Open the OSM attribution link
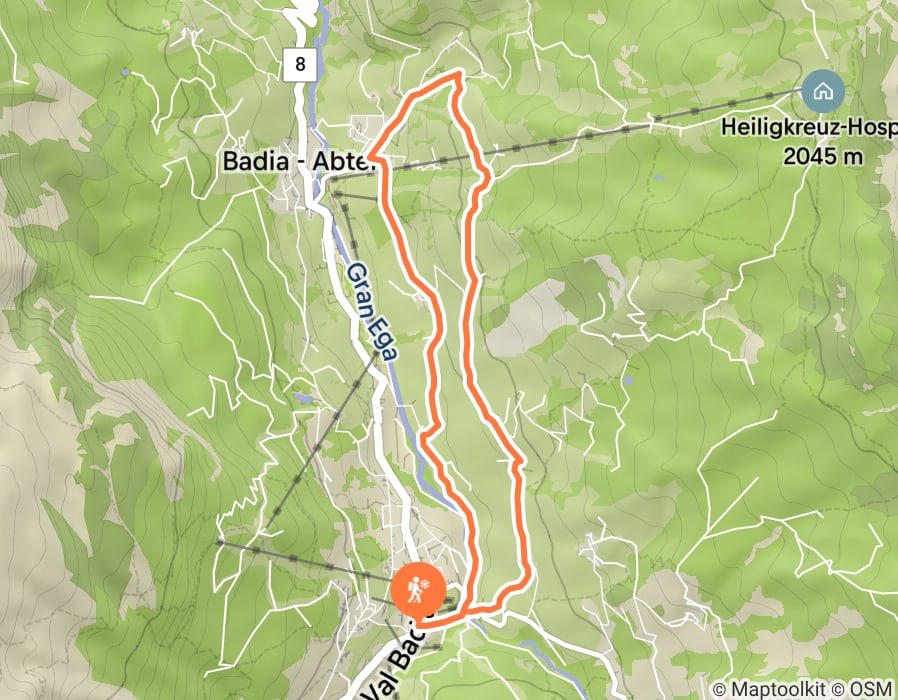This screenshot has height=700, width=898. click(871, 688)
